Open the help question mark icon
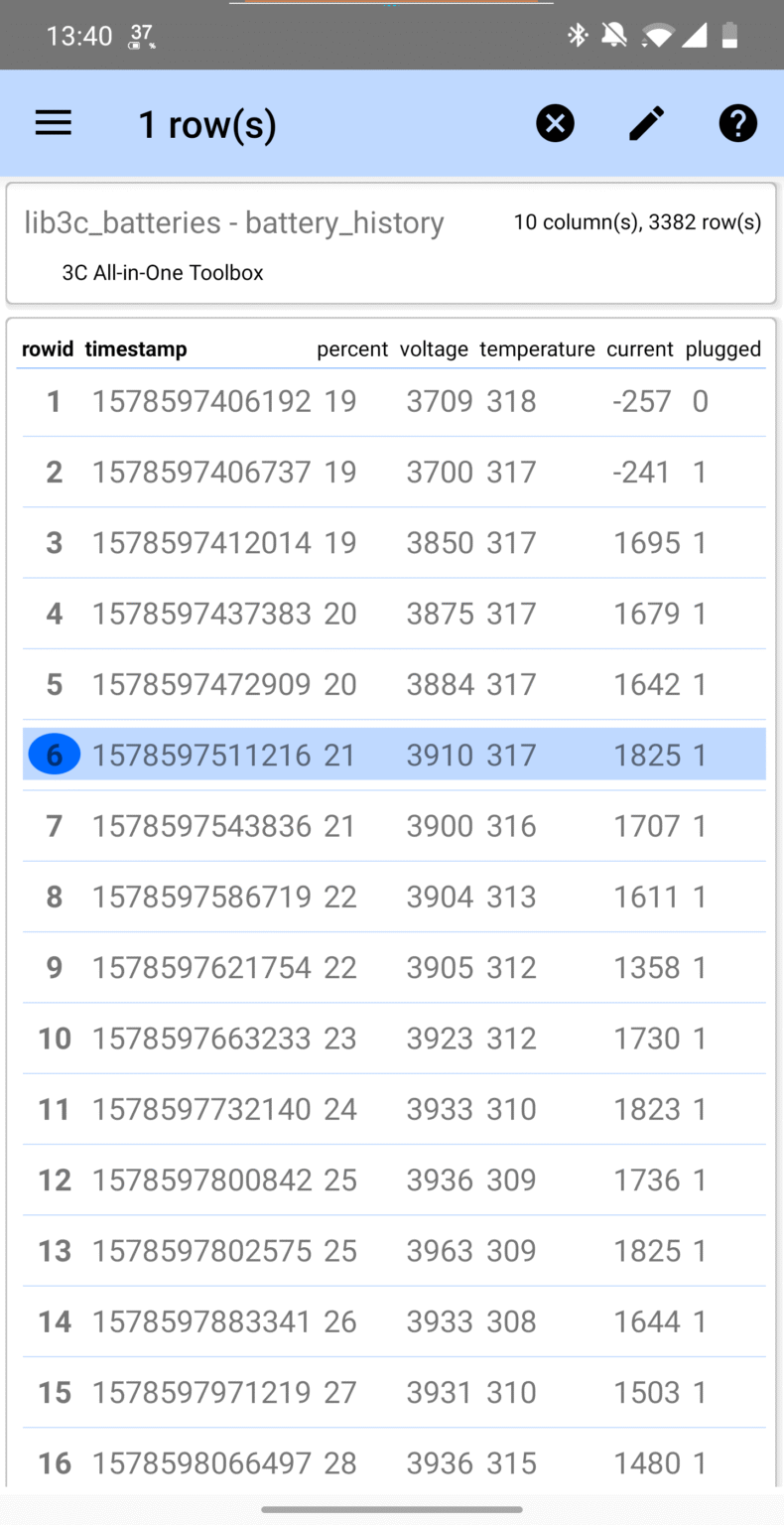784x1525 pixels. [738, 123]
